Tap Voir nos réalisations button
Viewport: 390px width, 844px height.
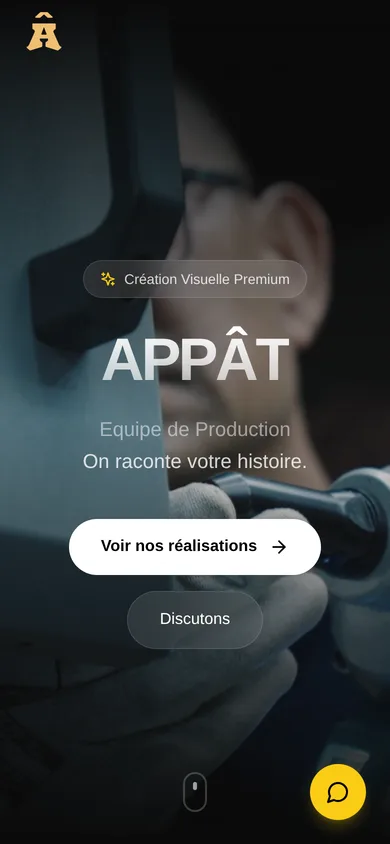tap(195, 546)
